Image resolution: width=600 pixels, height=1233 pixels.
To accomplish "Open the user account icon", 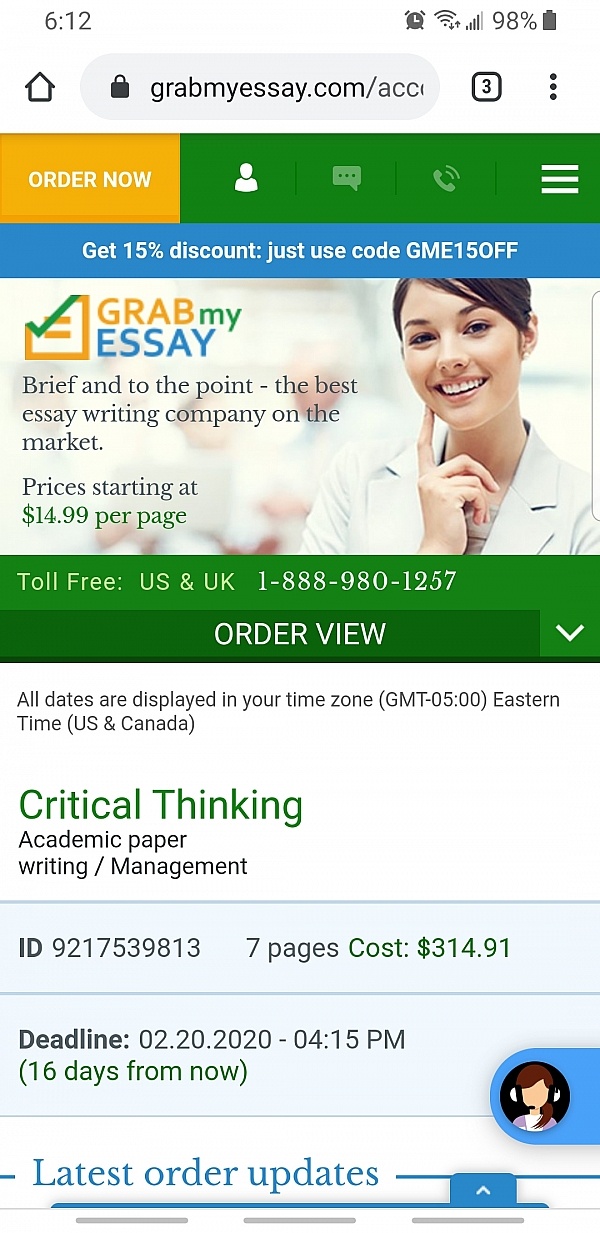I will click(x=246, y=179).
